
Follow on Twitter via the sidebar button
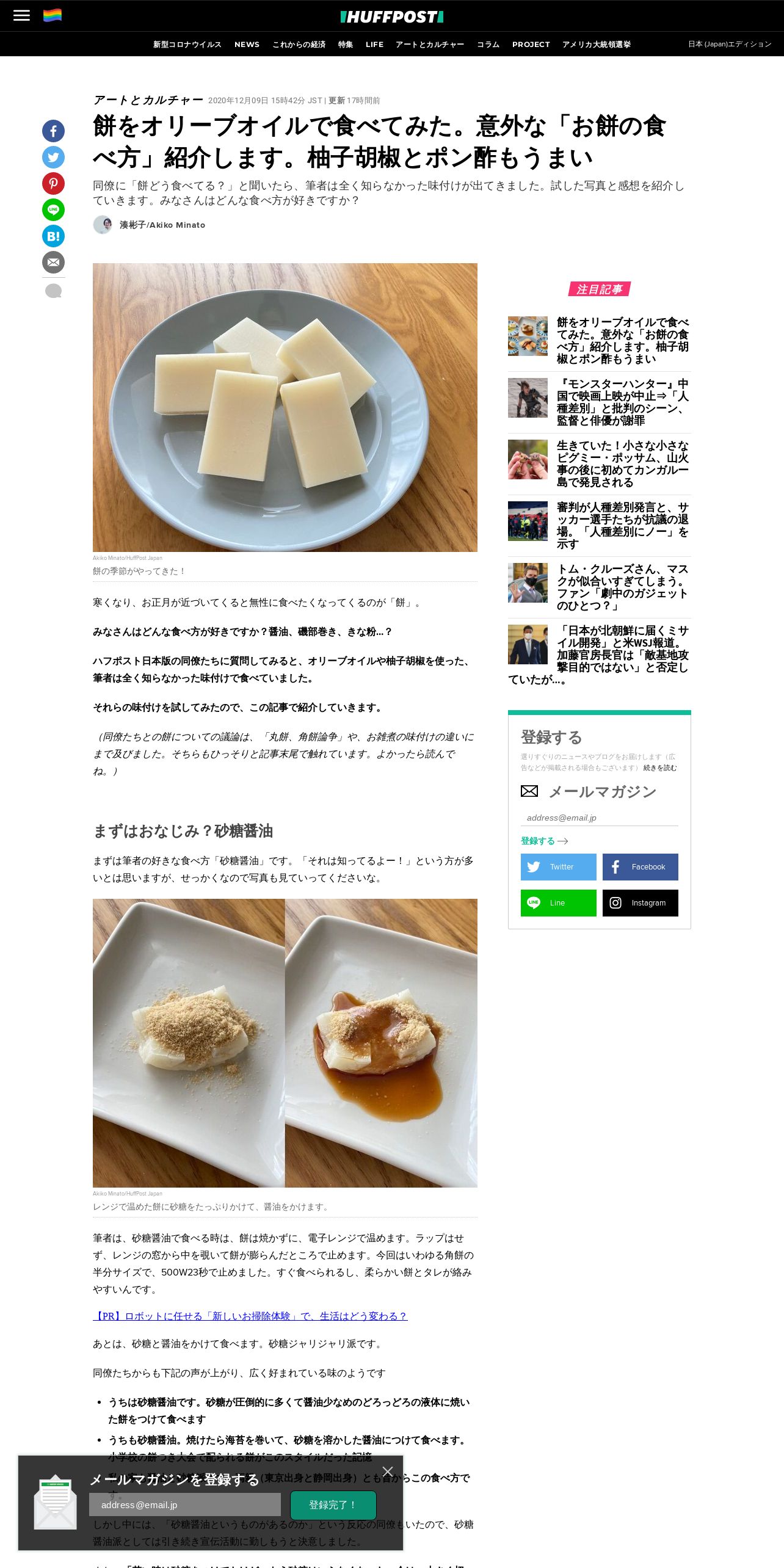pos(559,867)
